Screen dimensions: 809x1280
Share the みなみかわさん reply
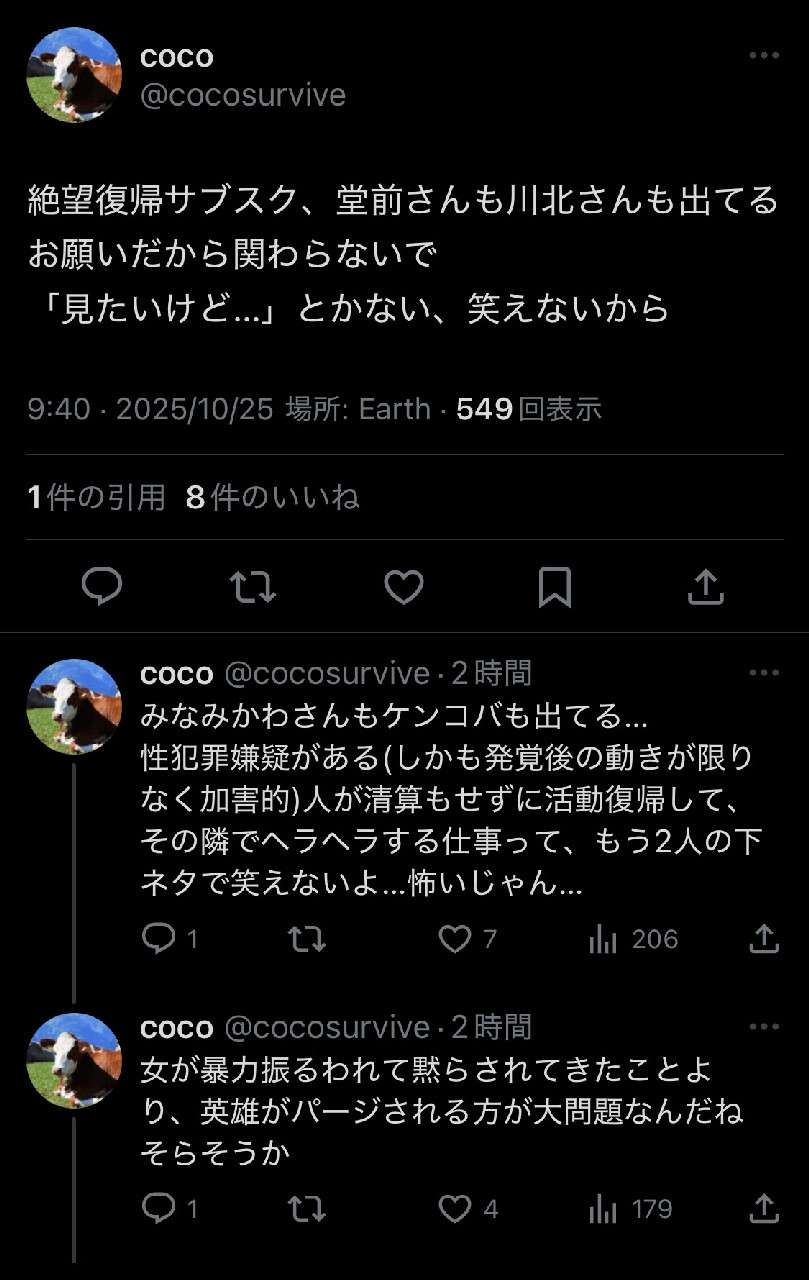(763, 938)
